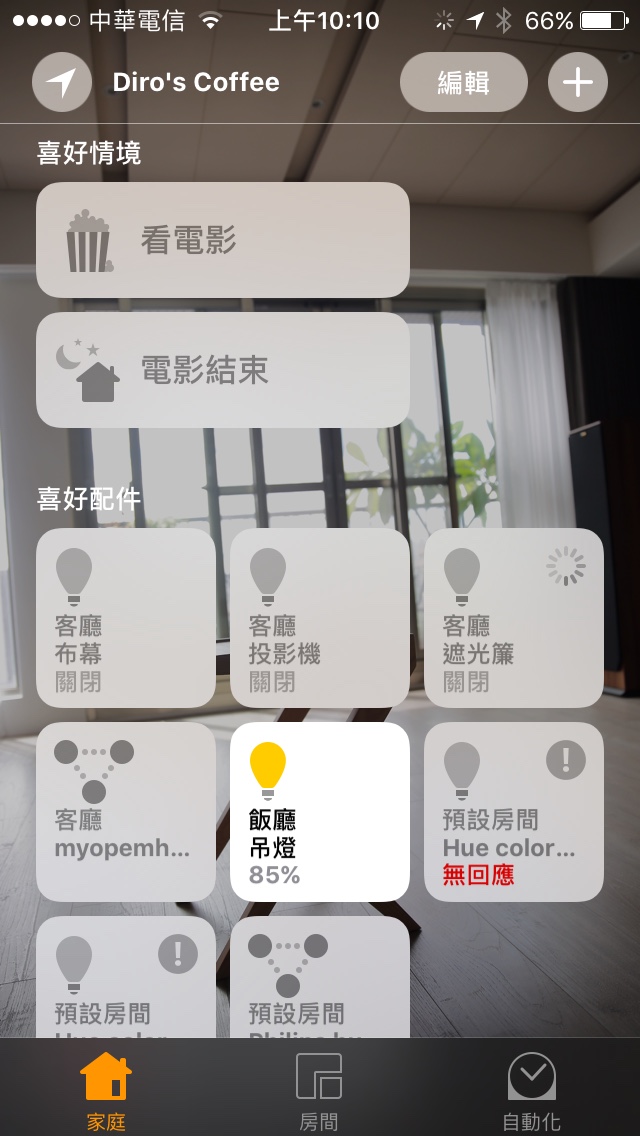The height and width of the screenshot is (1136, 640).
Task: Turn off the 飯廳 吊燈 light
Action: 320,811
